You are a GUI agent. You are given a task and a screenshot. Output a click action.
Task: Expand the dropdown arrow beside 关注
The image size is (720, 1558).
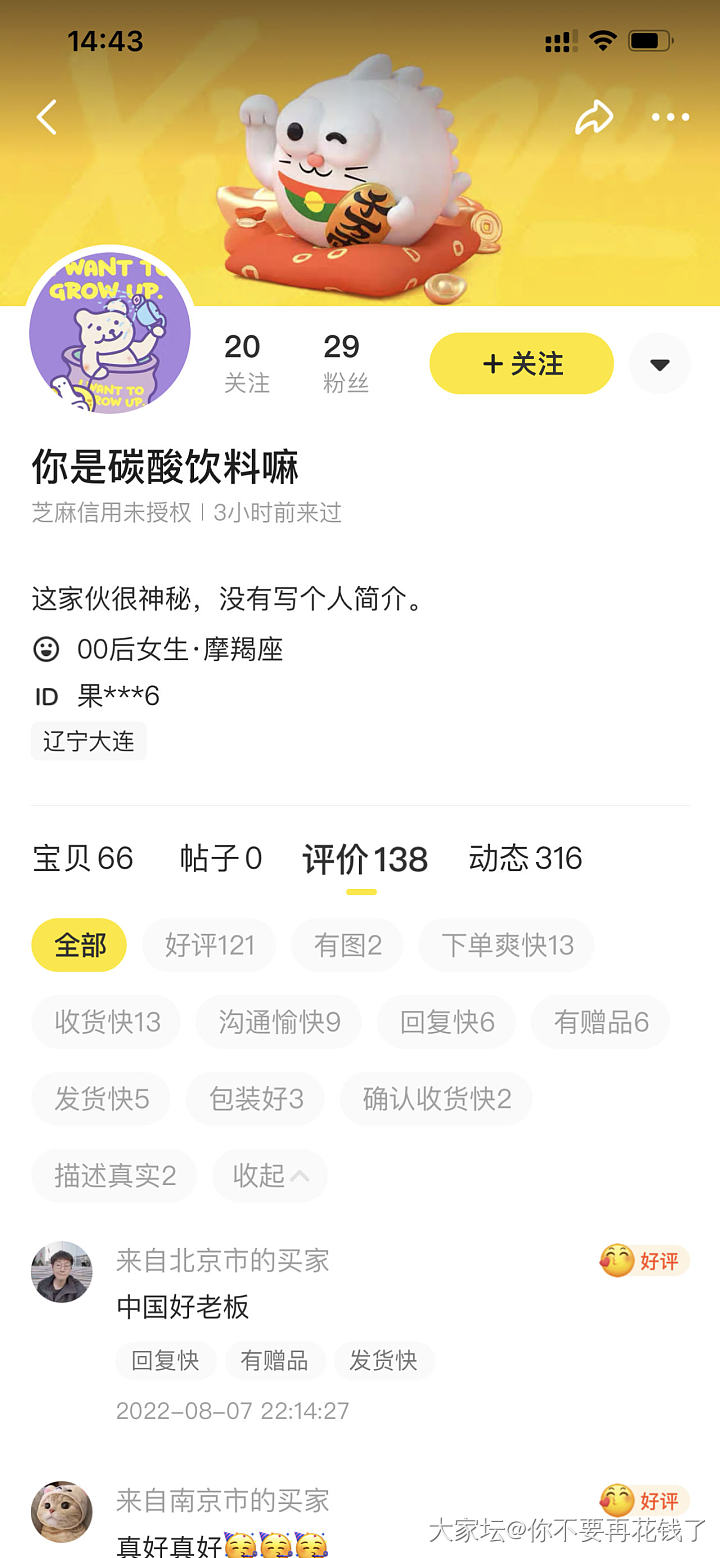coord(660,364)
